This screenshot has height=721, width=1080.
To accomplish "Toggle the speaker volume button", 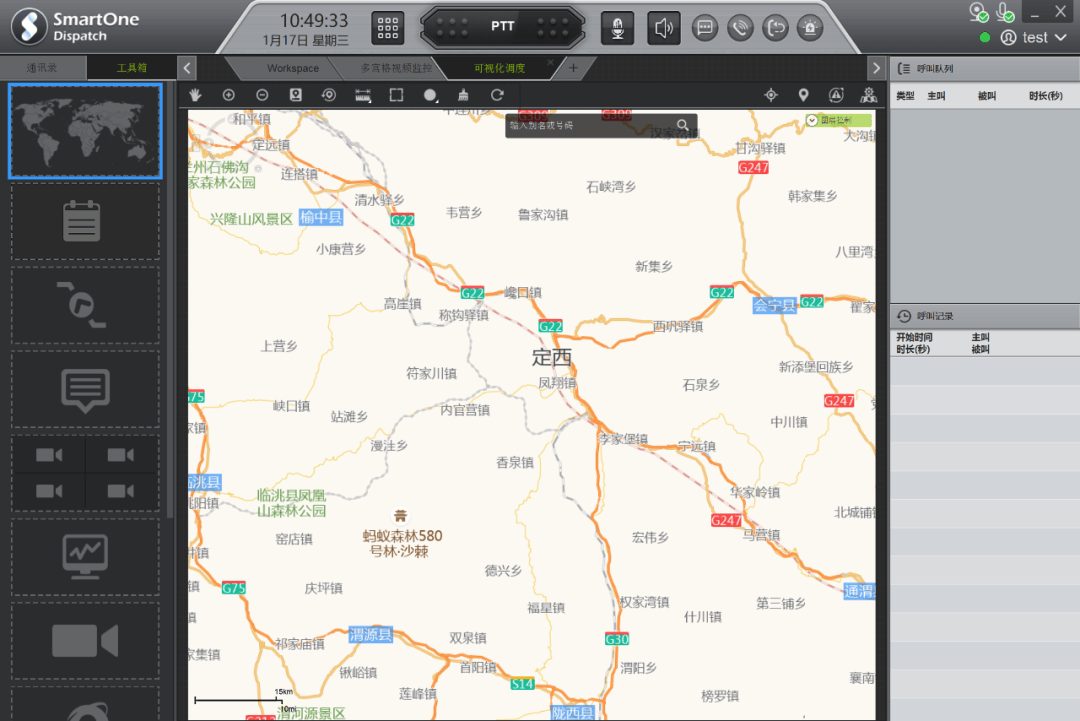I will click(663, 28).
